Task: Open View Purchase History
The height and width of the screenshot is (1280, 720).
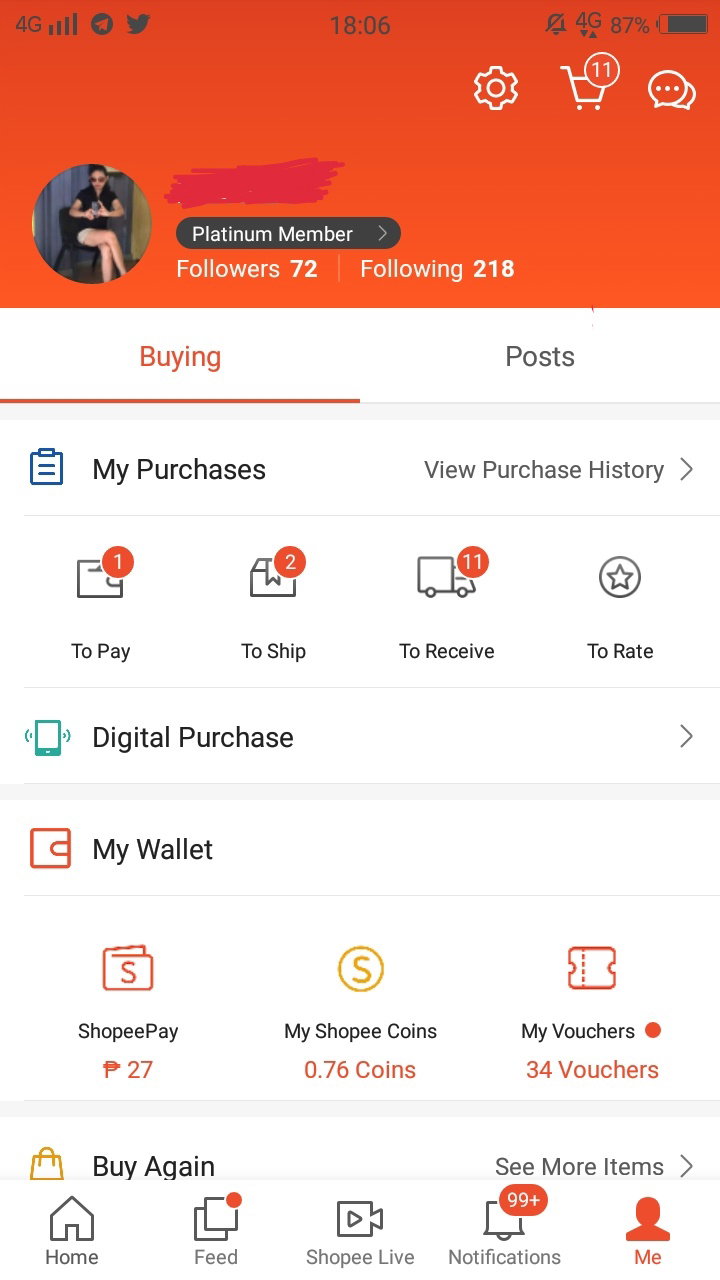Action: point(559,469)
